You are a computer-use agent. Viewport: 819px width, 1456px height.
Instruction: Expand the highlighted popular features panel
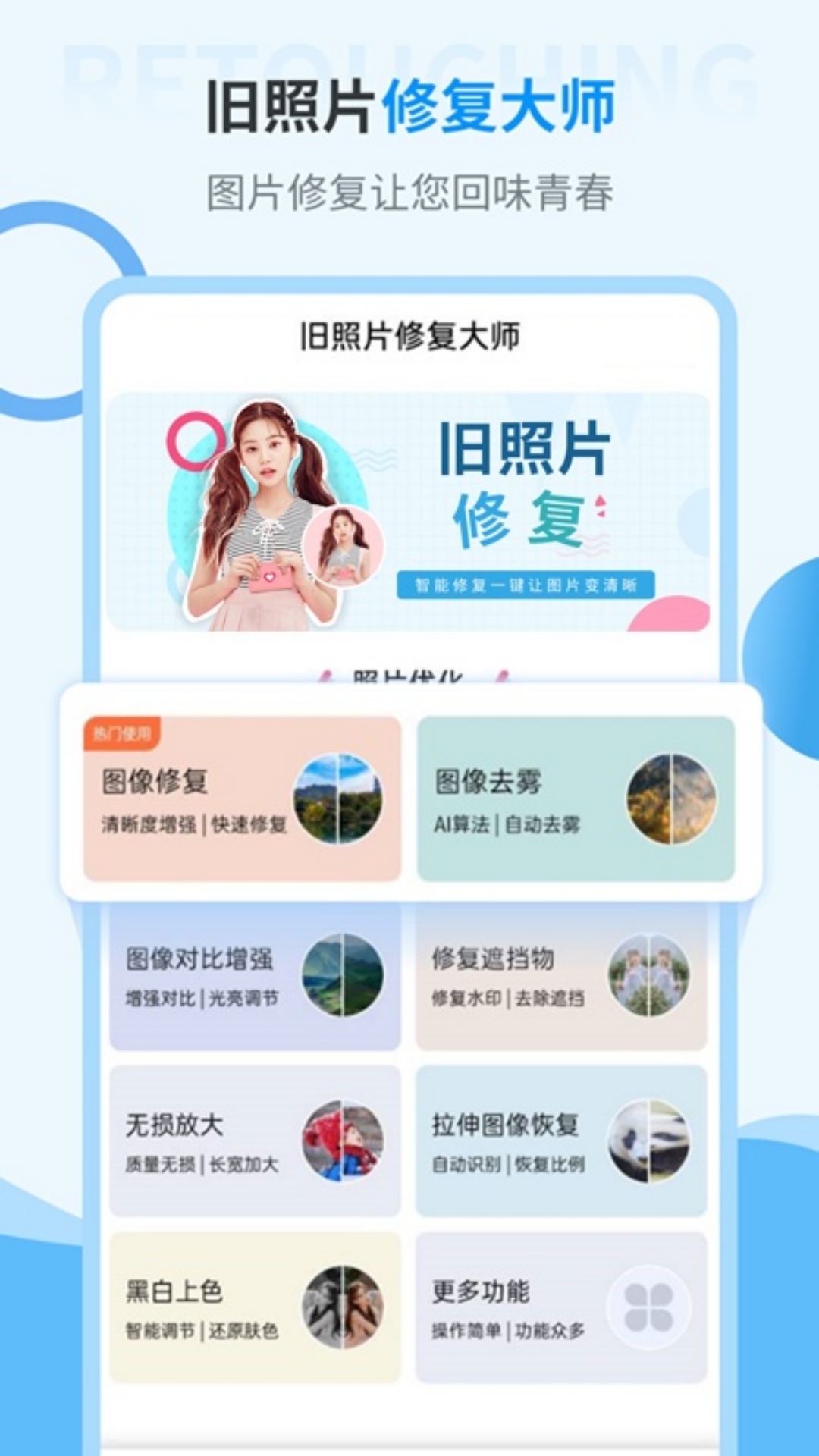pos(409,789)
